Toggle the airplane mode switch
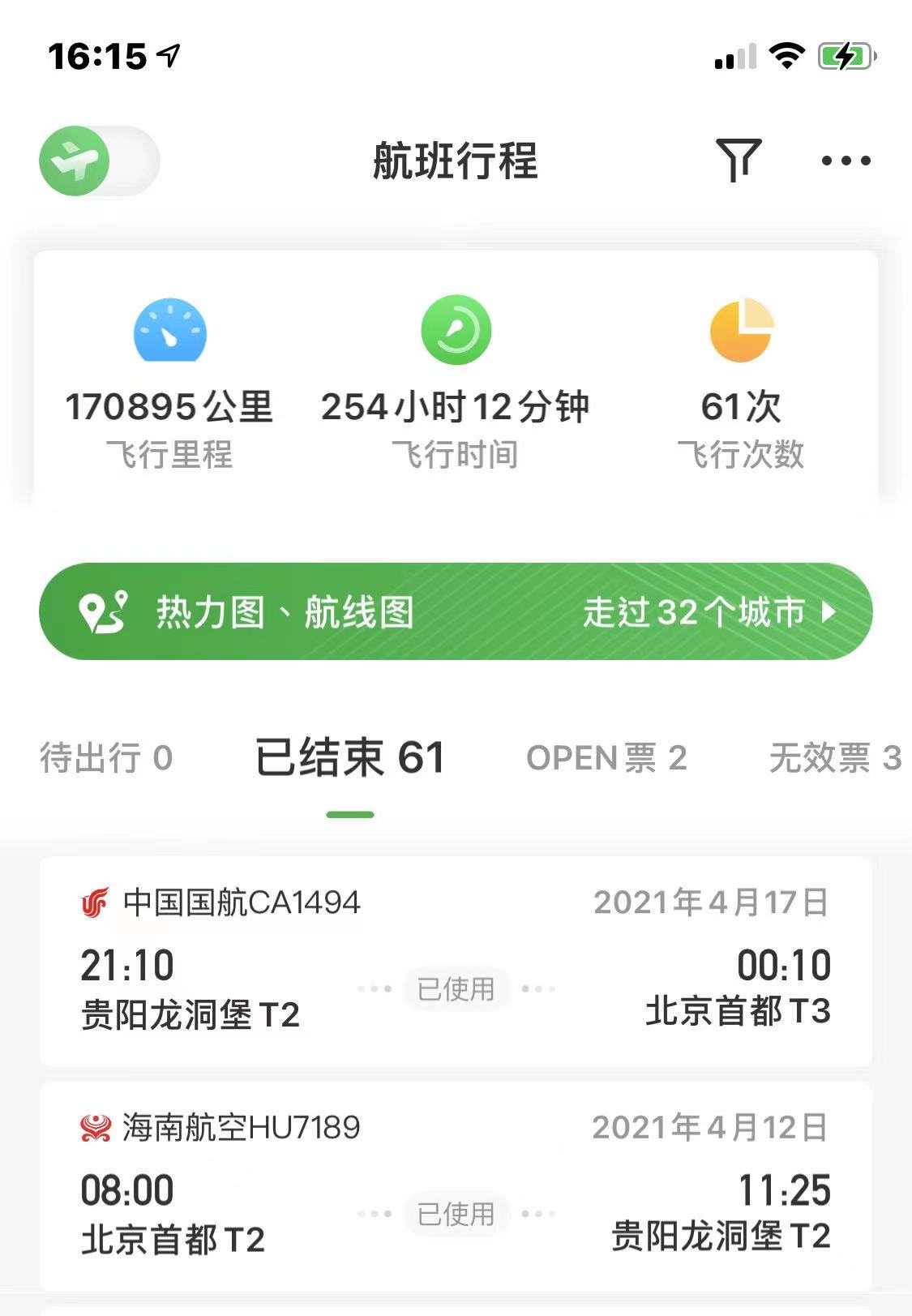This screenshot has height=1316, width=912. (x=99, y=161)
